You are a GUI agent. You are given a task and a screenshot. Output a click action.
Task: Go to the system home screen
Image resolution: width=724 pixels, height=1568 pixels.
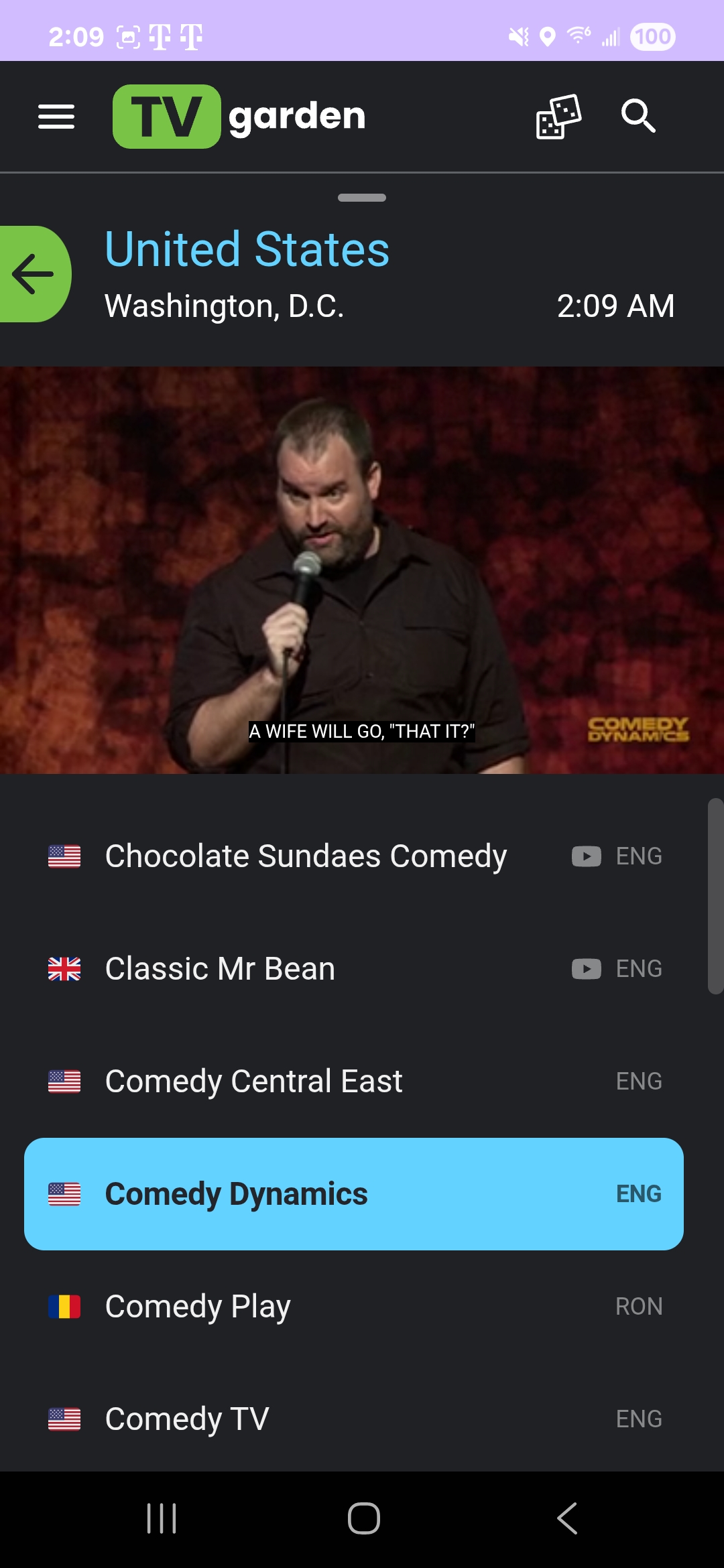(x=363, y=1518)
